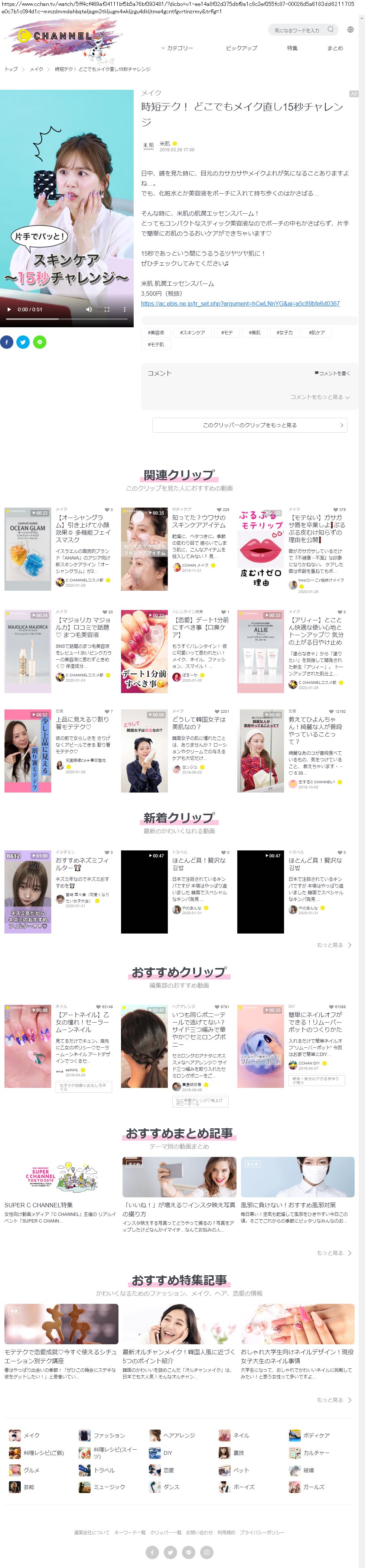Open the language globe icon
The height and width of the screenshot is (1568, 365).
351,30
